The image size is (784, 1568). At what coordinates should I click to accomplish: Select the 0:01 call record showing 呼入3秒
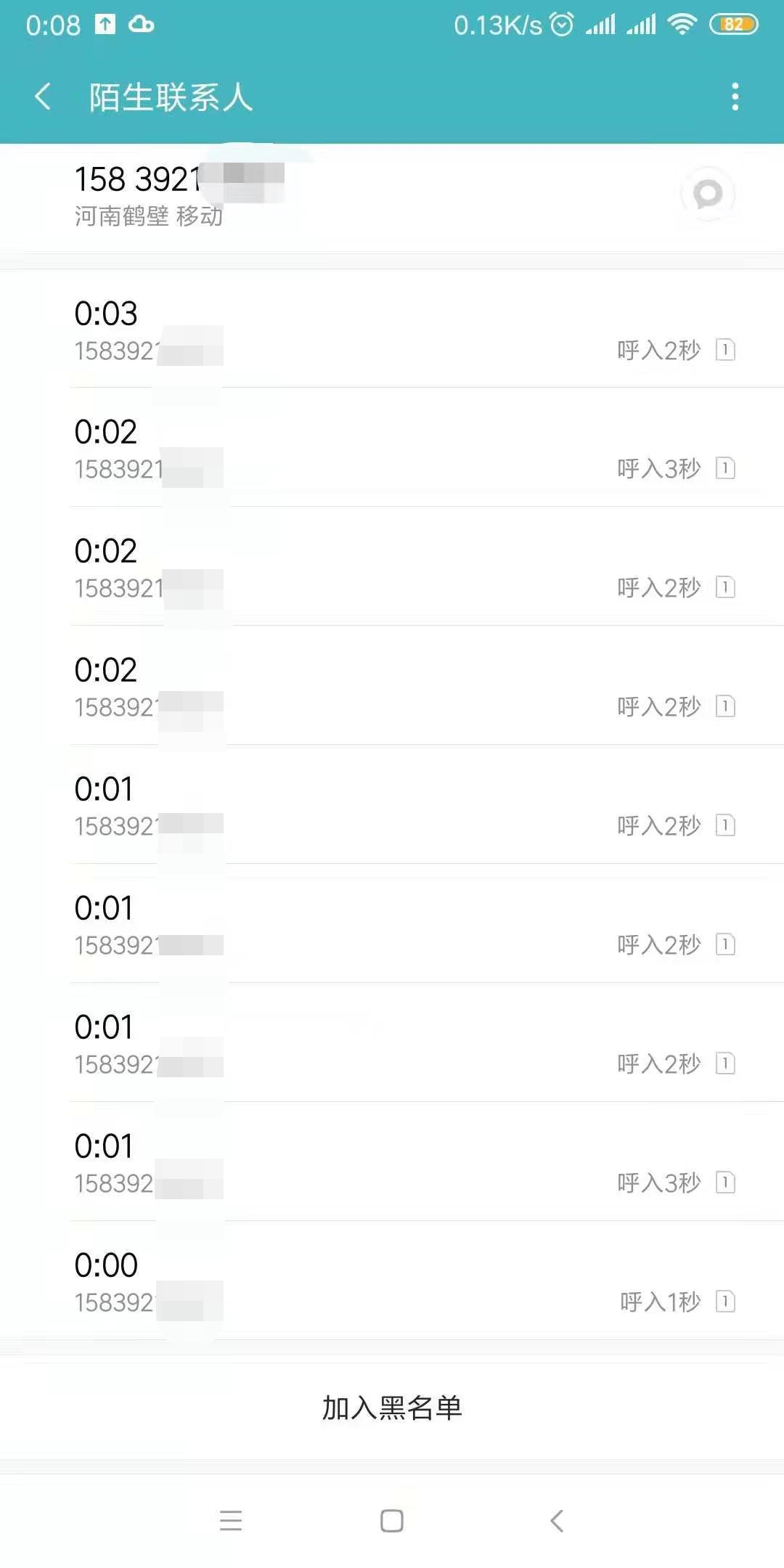point(392,1163)
